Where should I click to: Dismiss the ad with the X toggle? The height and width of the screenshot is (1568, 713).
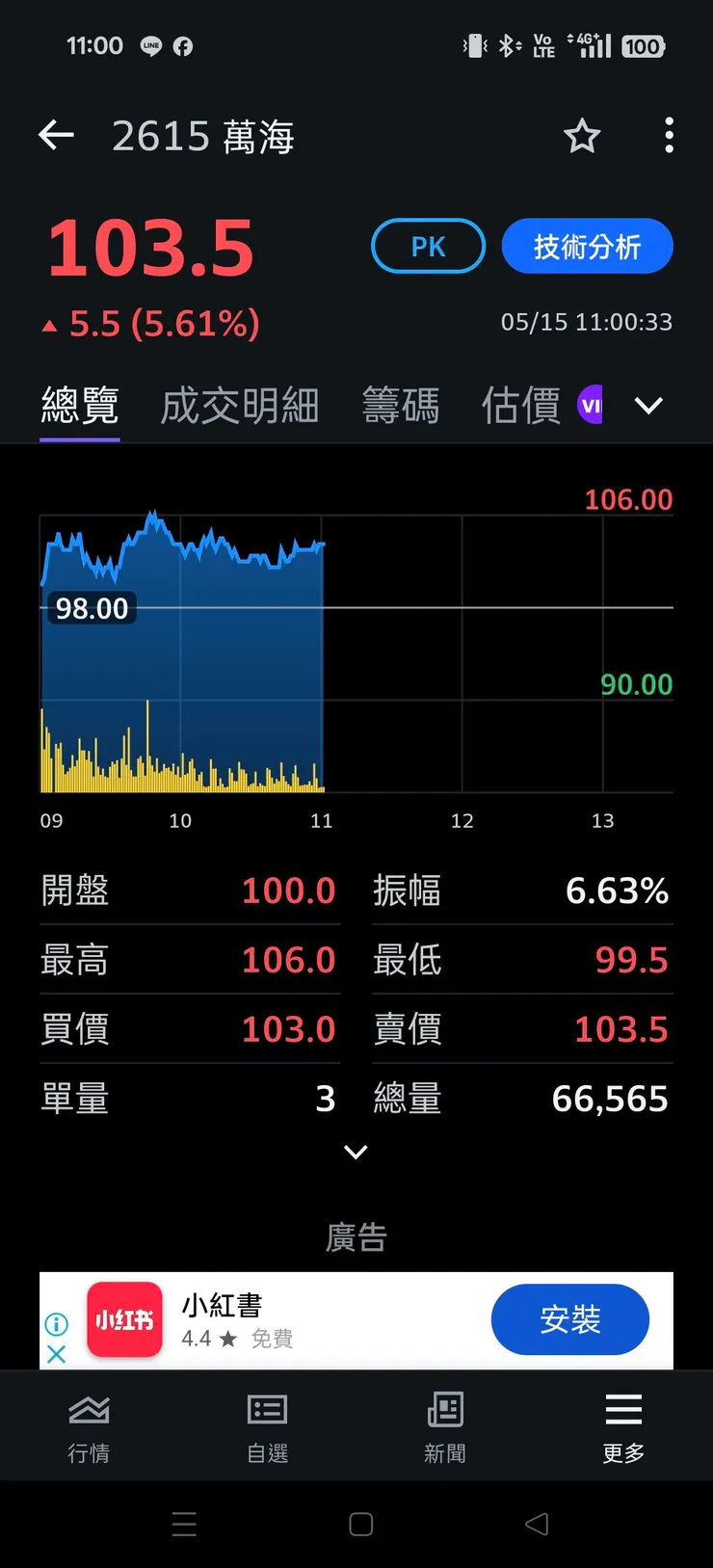click(x=56, y=1354)
